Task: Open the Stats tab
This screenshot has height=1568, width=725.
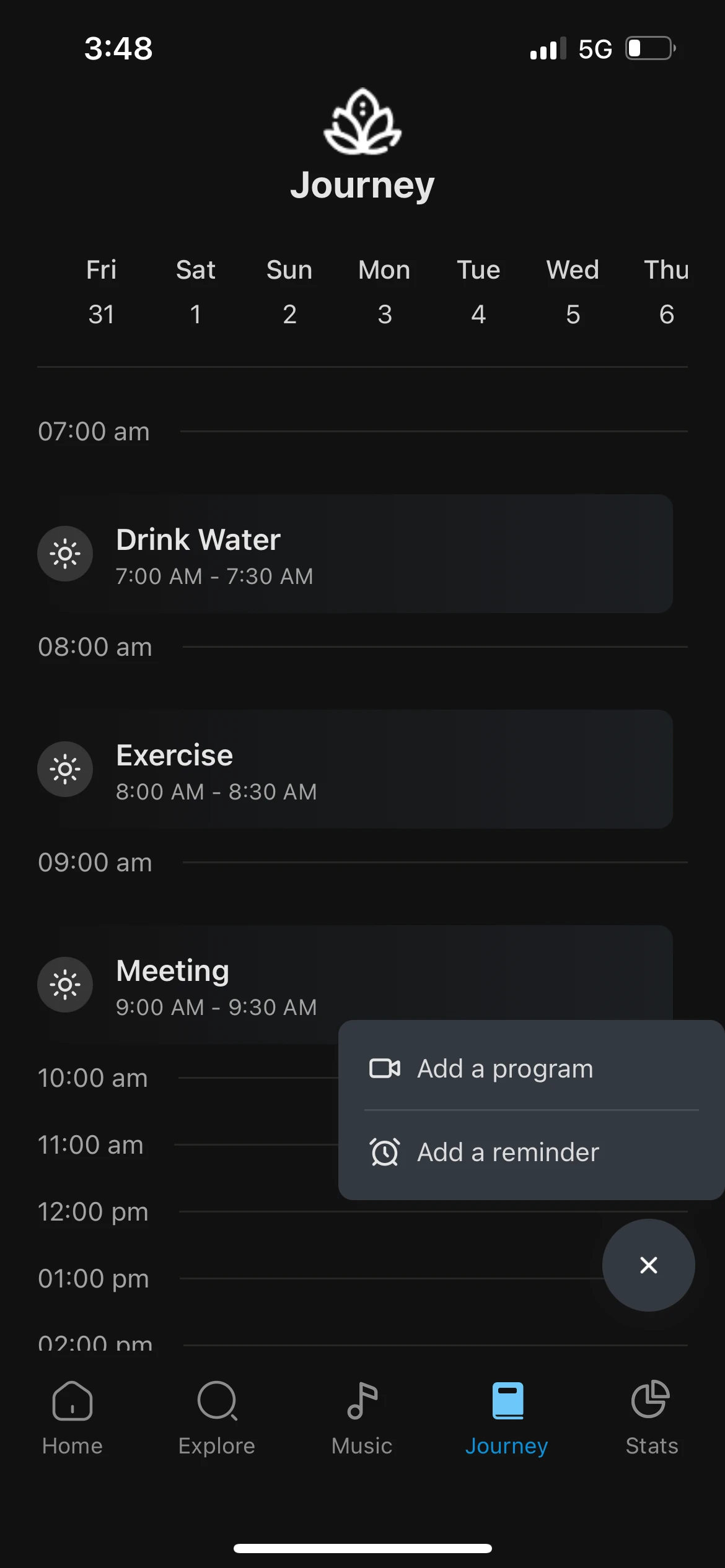Action: [651, 1417]
